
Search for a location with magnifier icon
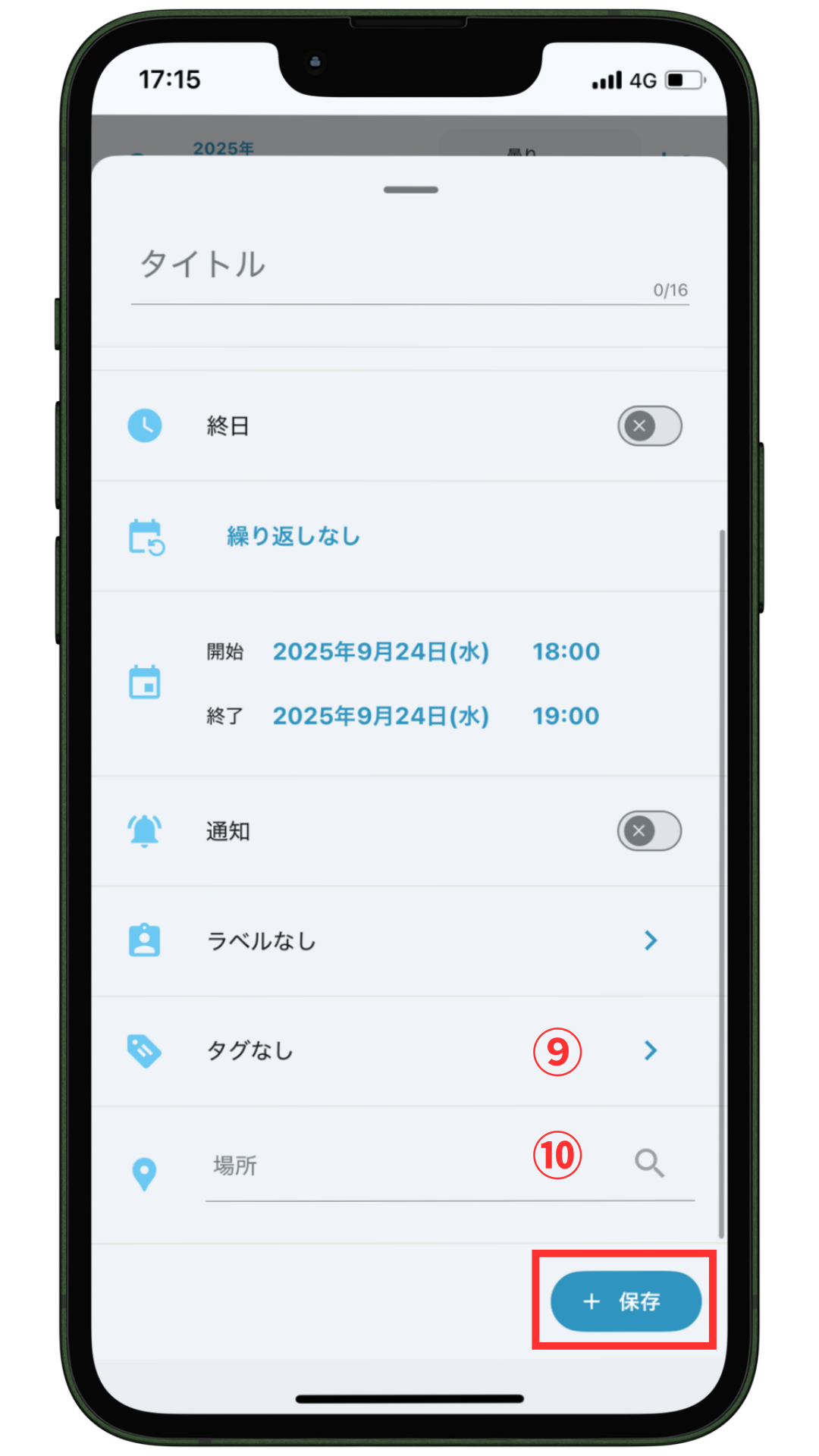tap(649, 1163)
